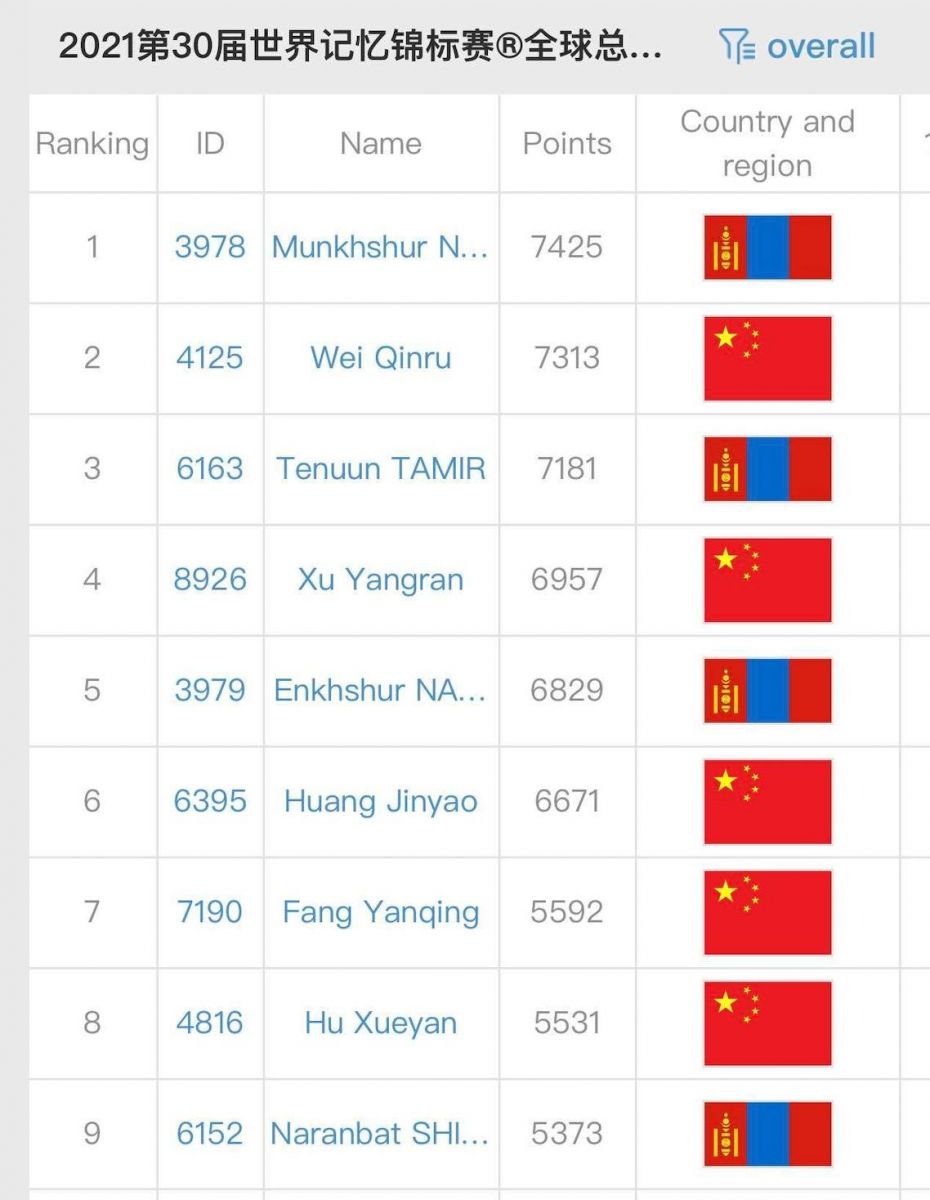Open the overall filter
The image size is (930, 1200).
click(x=797, y=47)
